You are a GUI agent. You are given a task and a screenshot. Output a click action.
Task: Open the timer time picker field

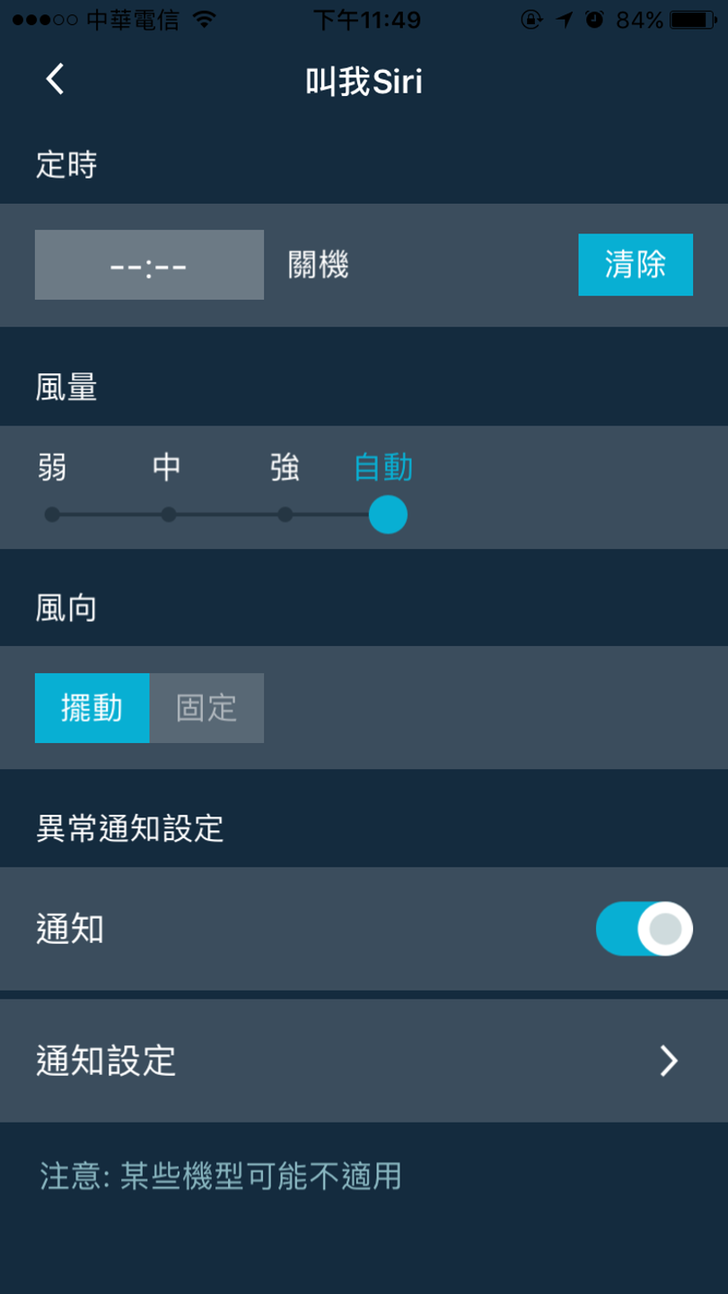click(x=149, y=265)
